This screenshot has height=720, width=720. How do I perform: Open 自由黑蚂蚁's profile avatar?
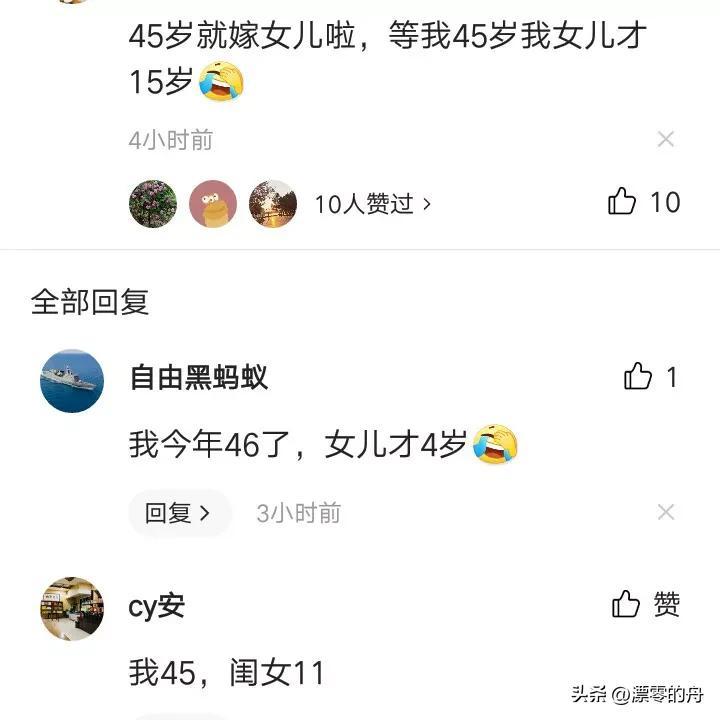pos(72,381)
